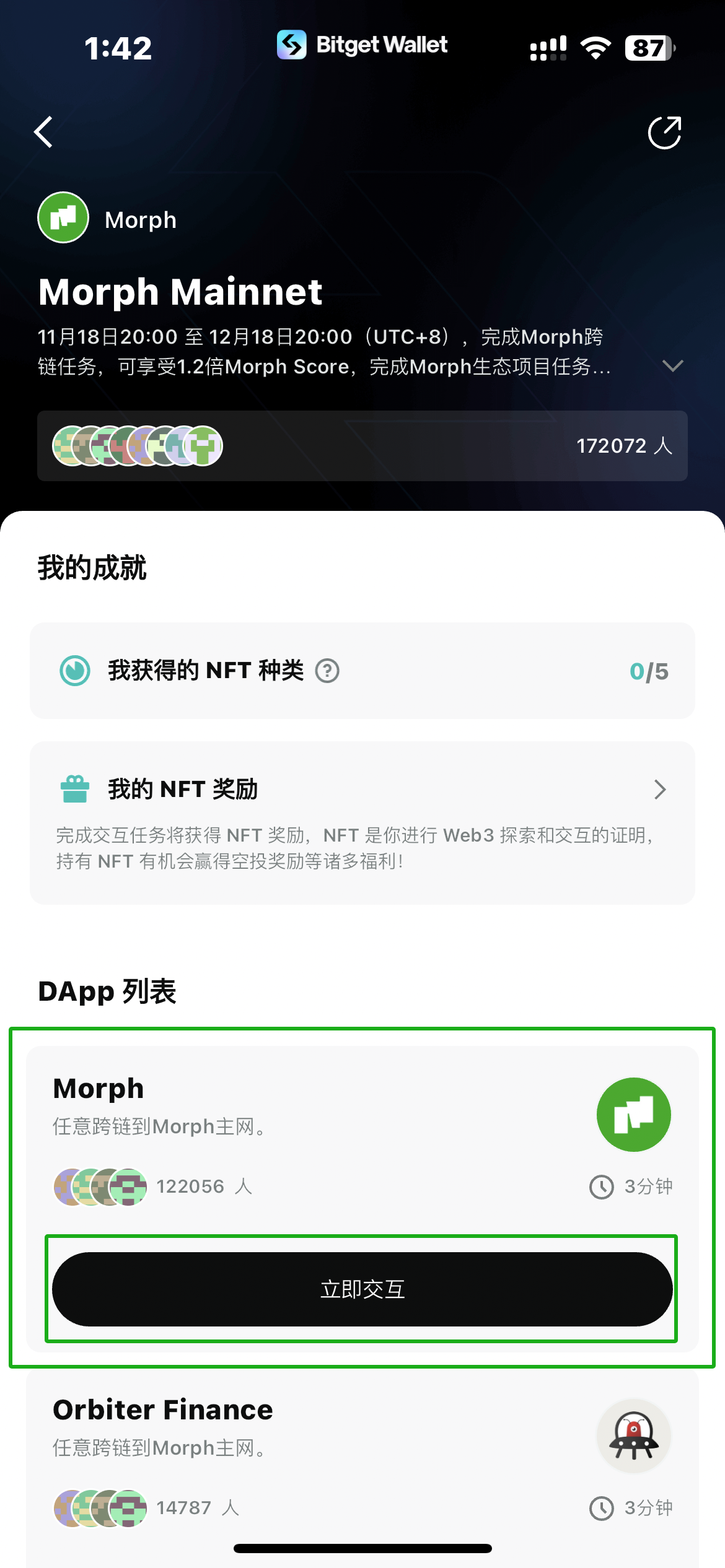Open the 172072 人 participants bar
The height and width of the screenshot is (1568, 725).
tap(362, 446)
